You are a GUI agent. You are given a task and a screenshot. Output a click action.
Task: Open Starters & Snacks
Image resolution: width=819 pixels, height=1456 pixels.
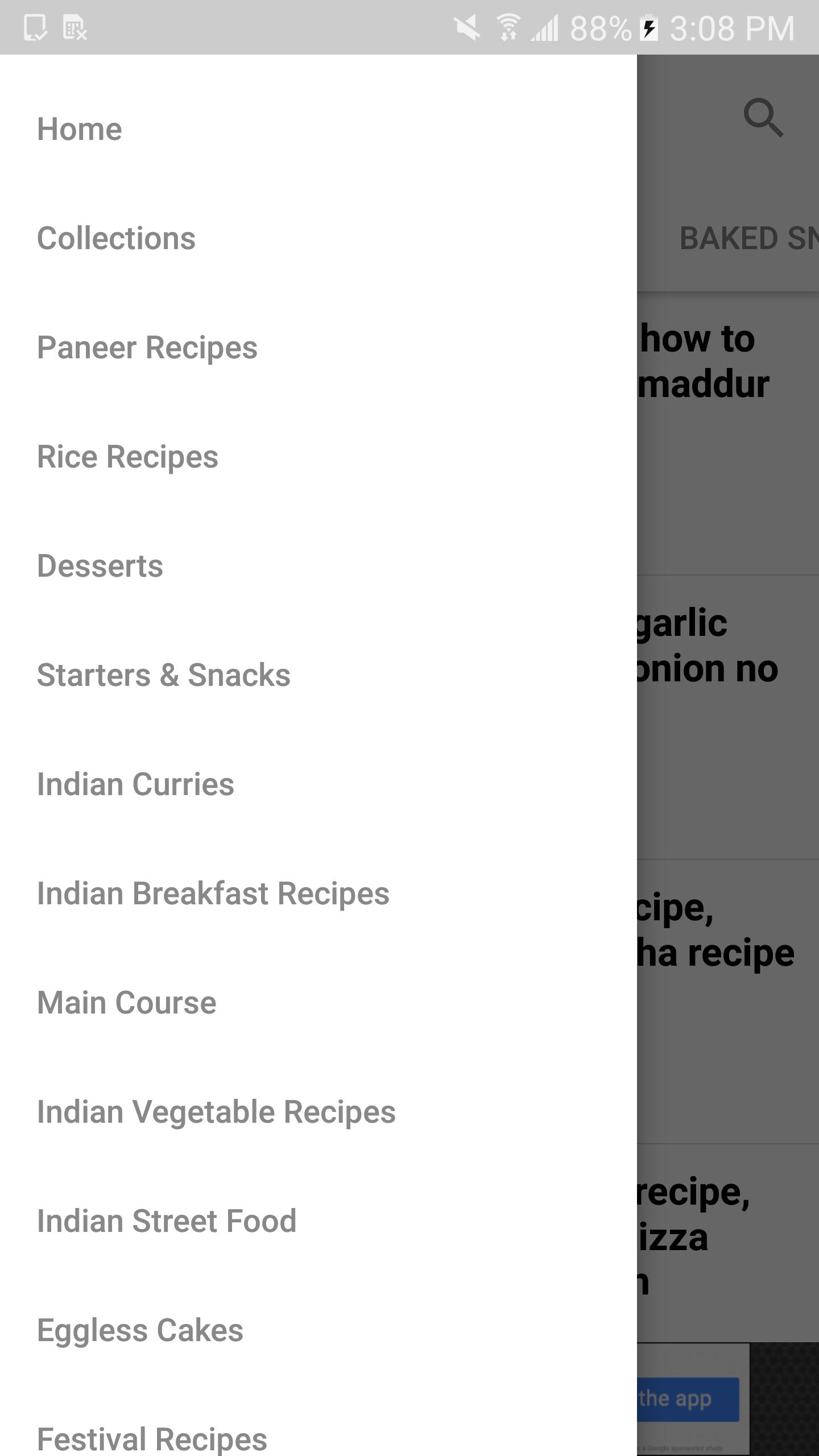pyautogui.click(x=164, y=675)
